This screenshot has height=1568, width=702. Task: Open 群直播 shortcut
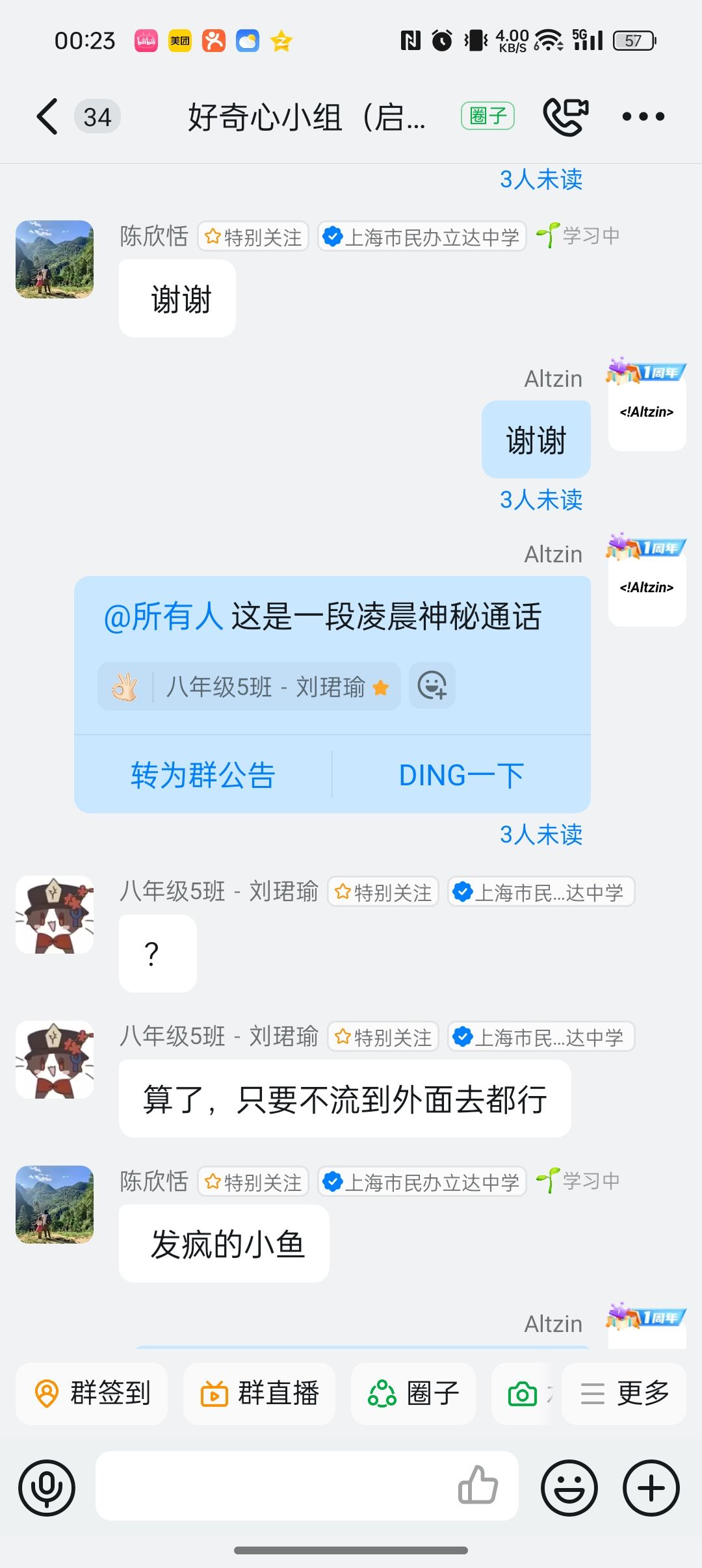point(259,1394)
